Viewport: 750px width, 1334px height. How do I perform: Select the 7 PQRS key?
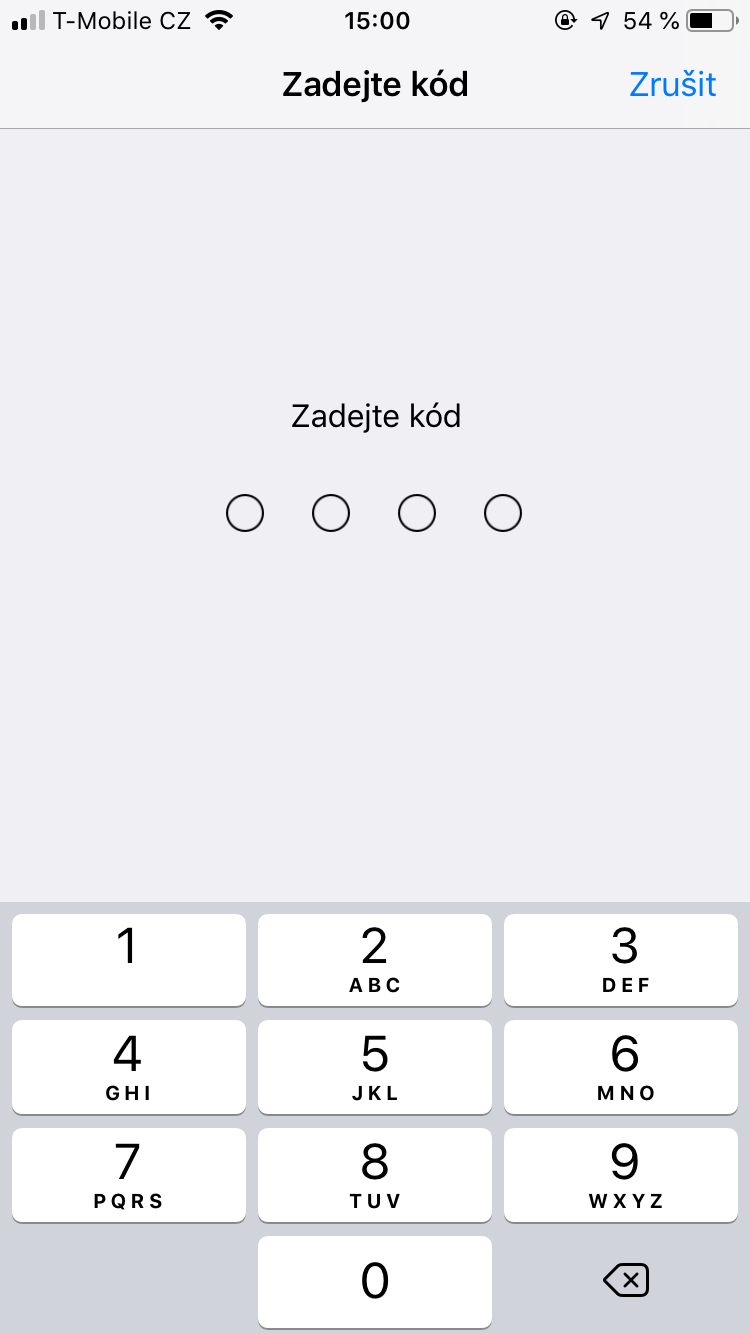[x=128, y=1174]
